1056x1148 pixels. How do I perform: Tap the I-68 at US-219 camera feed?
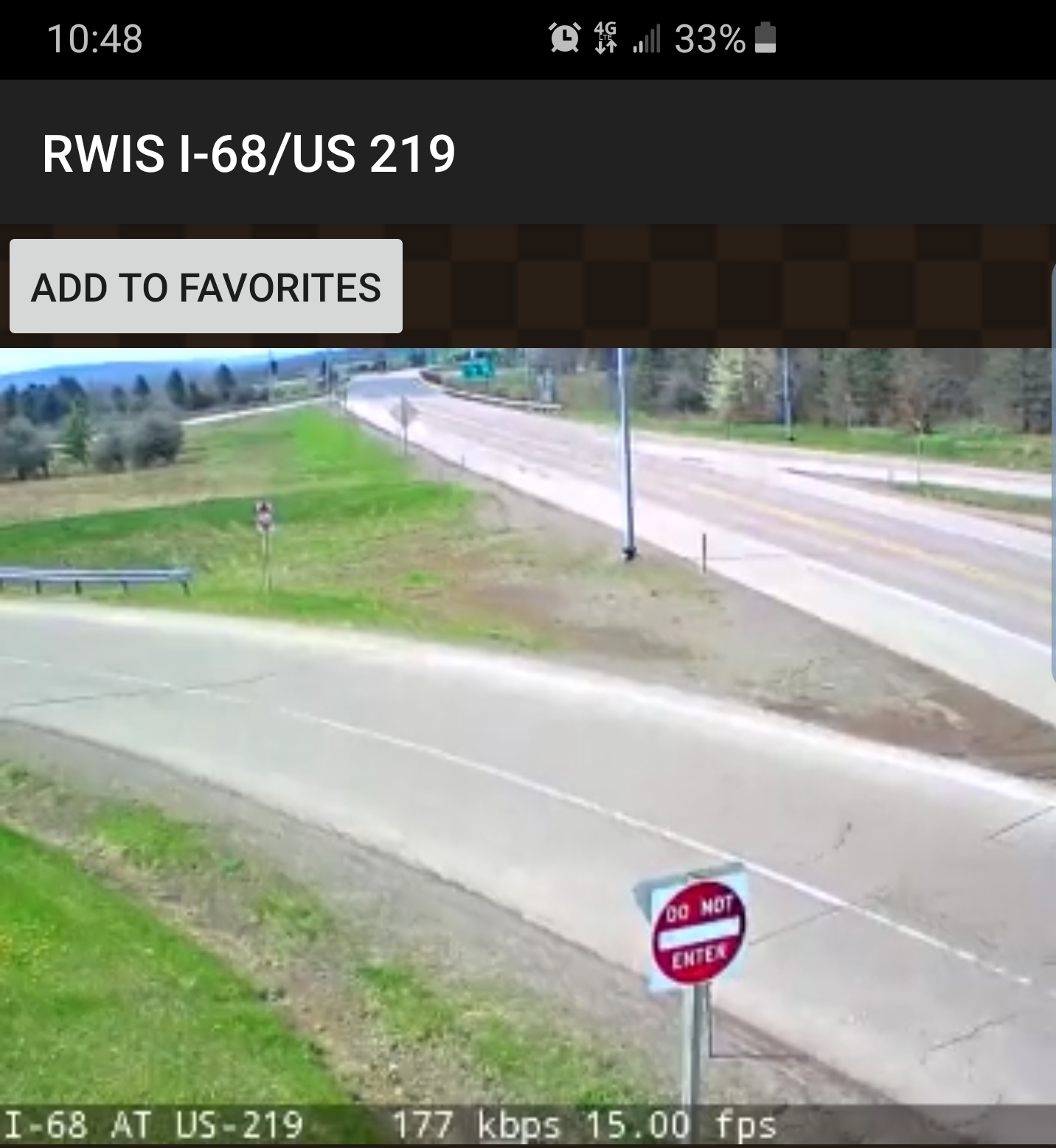(528, 747)
